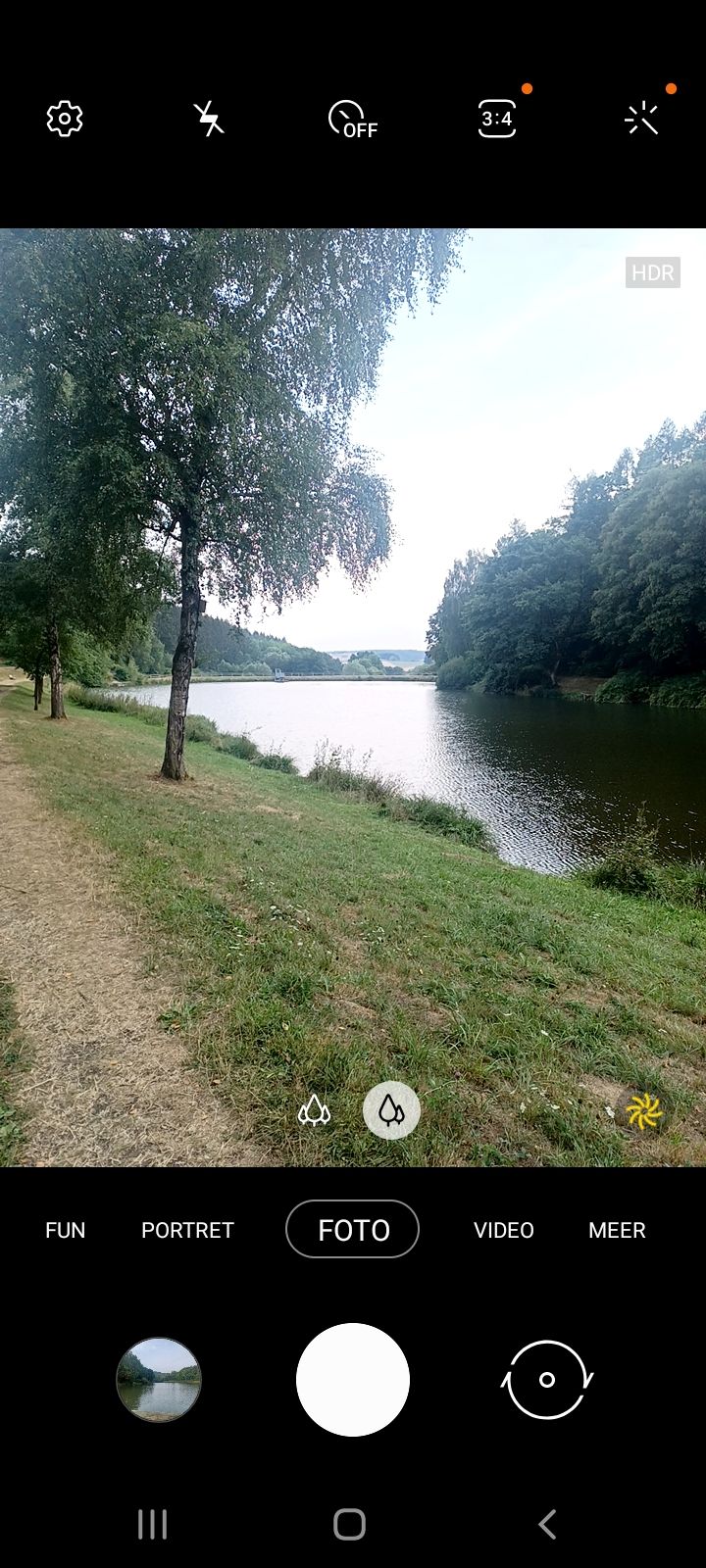Take a photo with shutter button

click(353, 1380)
